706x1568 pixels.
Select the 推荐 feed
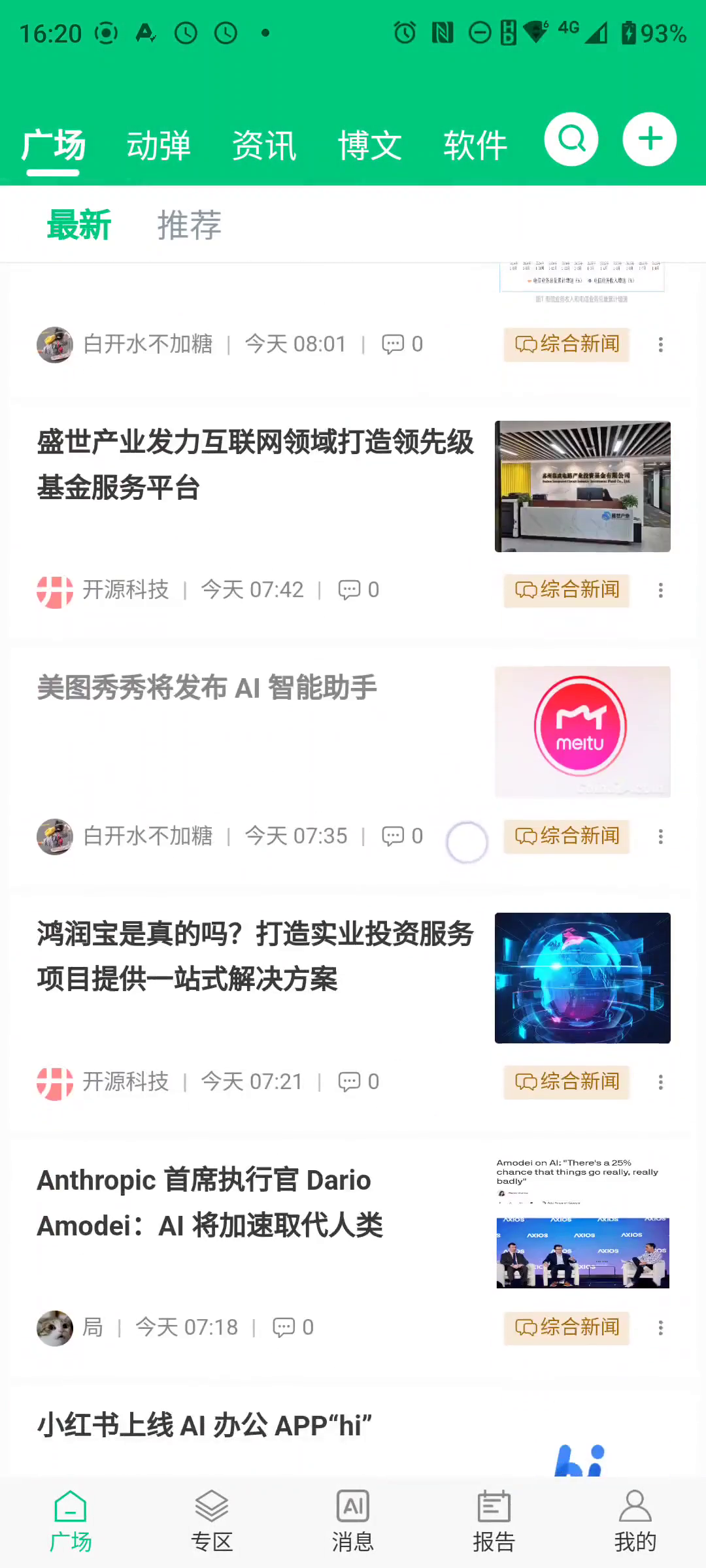click(x=189, y=225)
